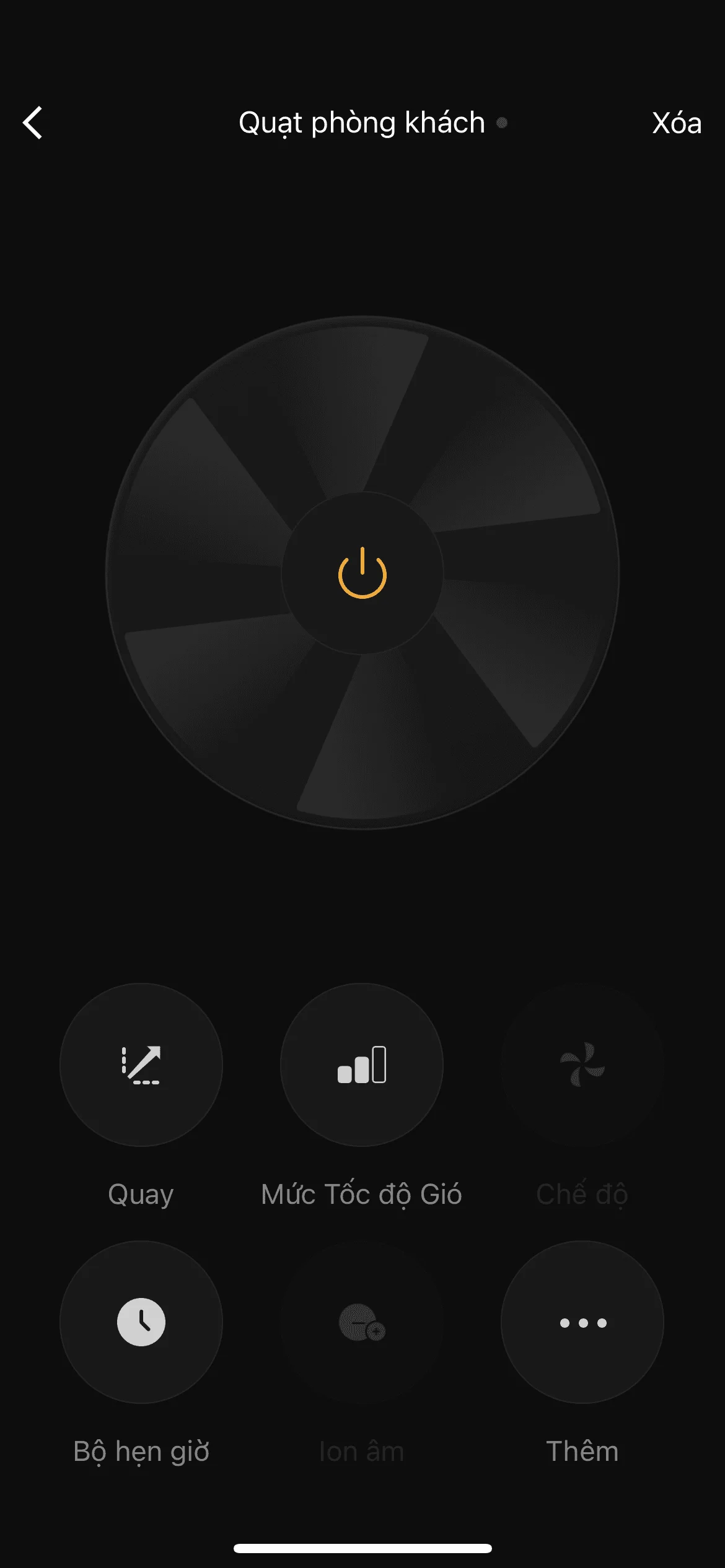Toggle the Ion âm option

pyautogui.click(x=362, y=1322)
